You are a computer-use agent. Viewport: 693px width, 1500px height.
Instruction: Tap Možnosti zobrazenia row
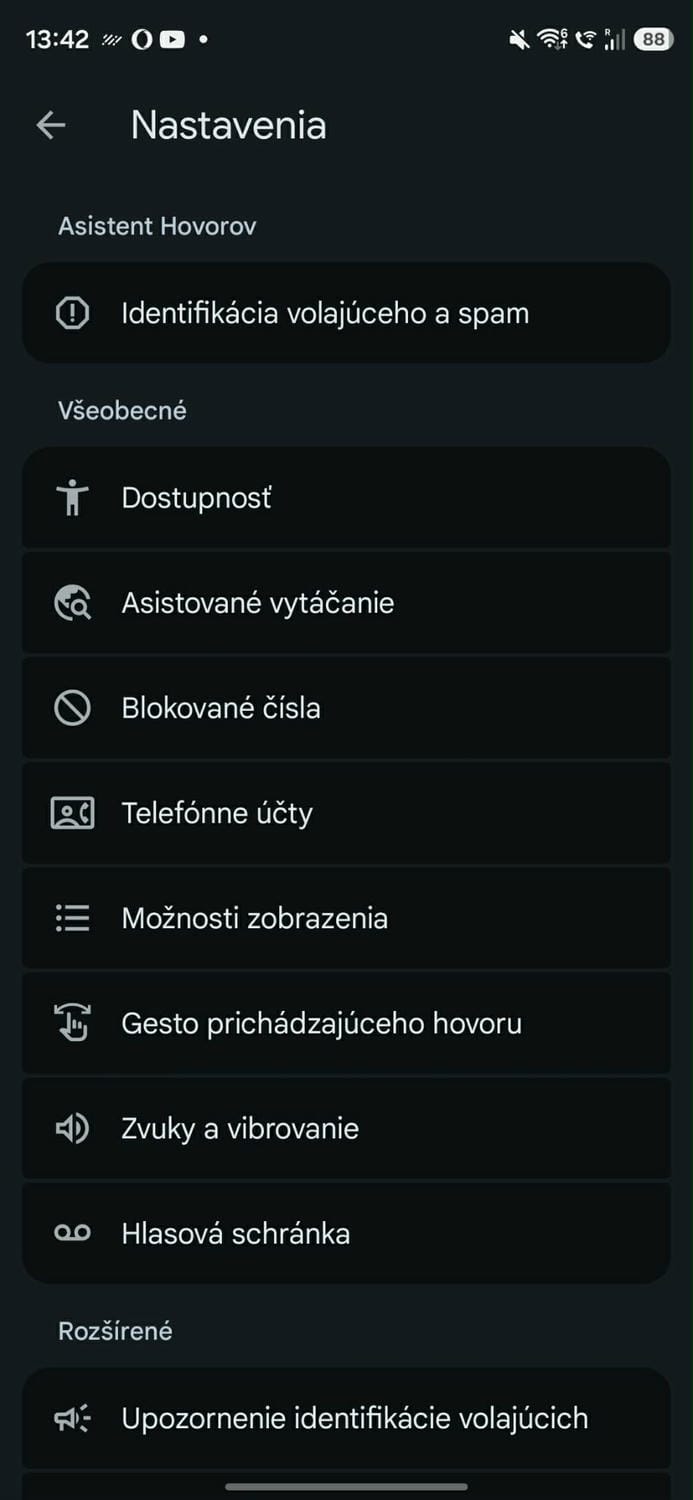(x=255, y=918)
